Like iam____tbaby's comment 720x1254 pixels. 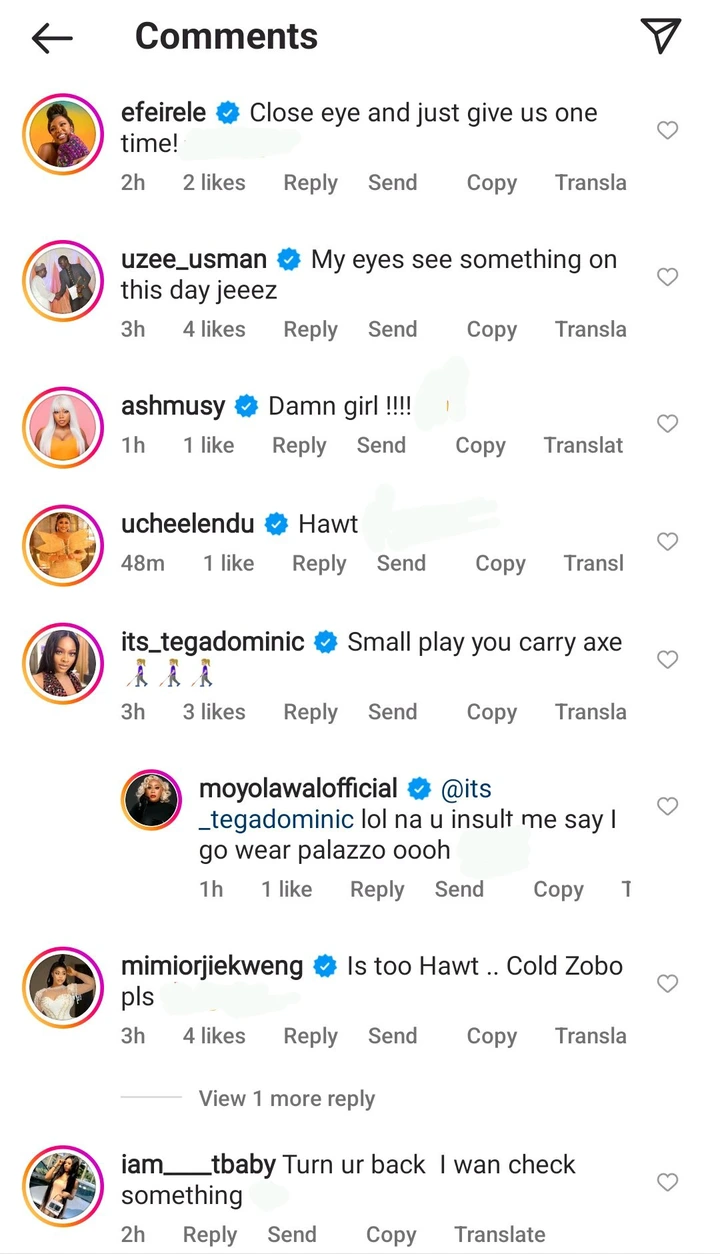[x=667, y=1182]
